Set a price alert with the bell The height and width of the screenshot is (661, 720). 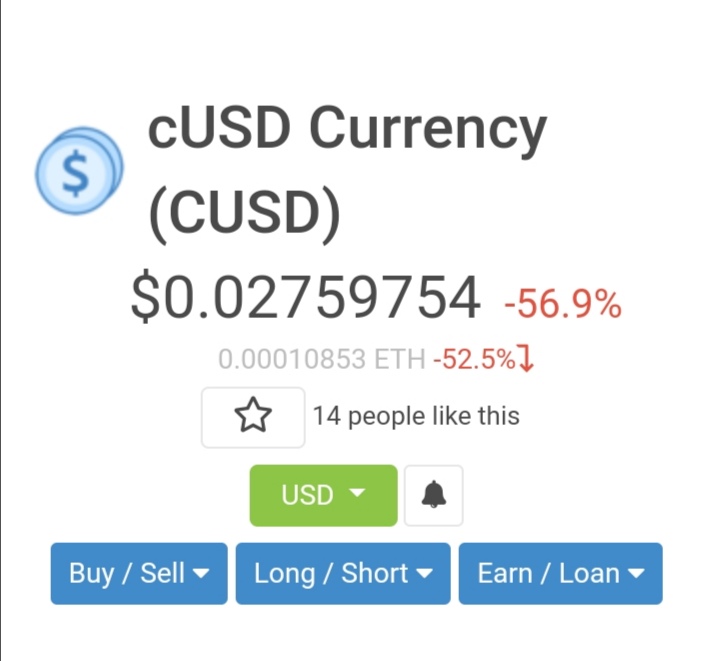click(x=433, y=495)
